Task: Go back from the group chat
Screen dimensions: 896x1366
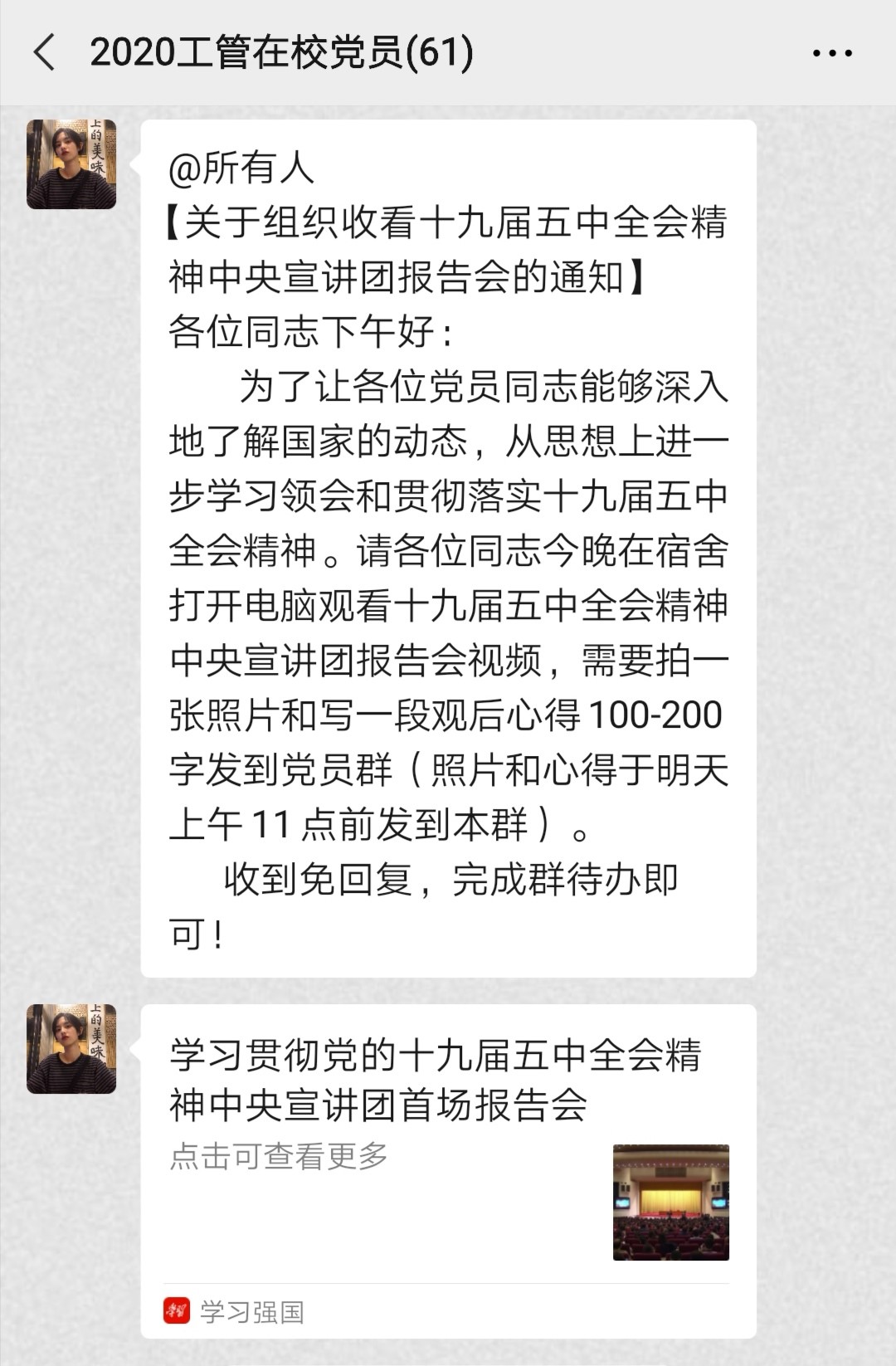Action: (x=45, y=53)
